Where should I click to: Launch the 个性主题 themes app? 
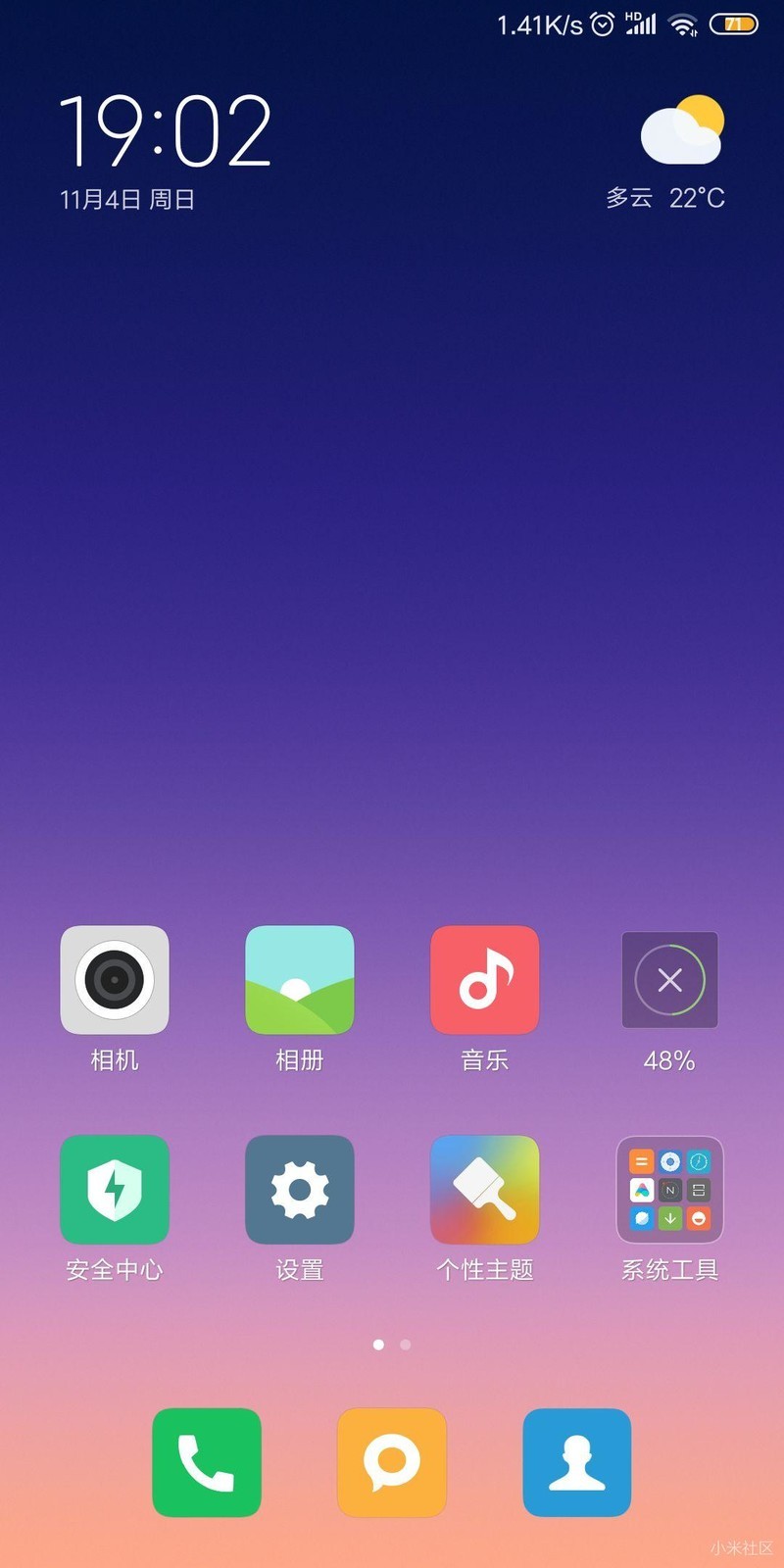tap(484, 1190)
